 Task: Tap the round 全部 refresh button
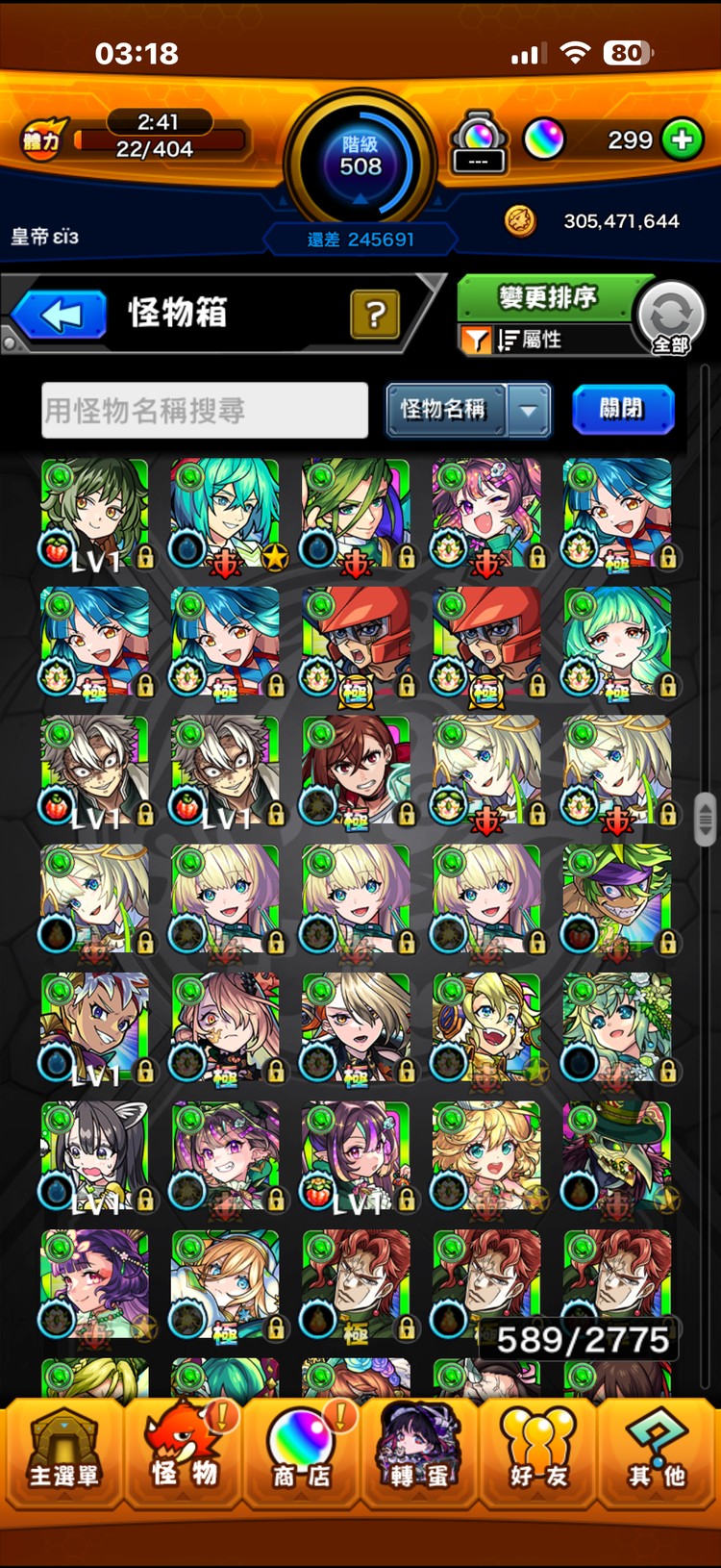[x=671, y=319]
